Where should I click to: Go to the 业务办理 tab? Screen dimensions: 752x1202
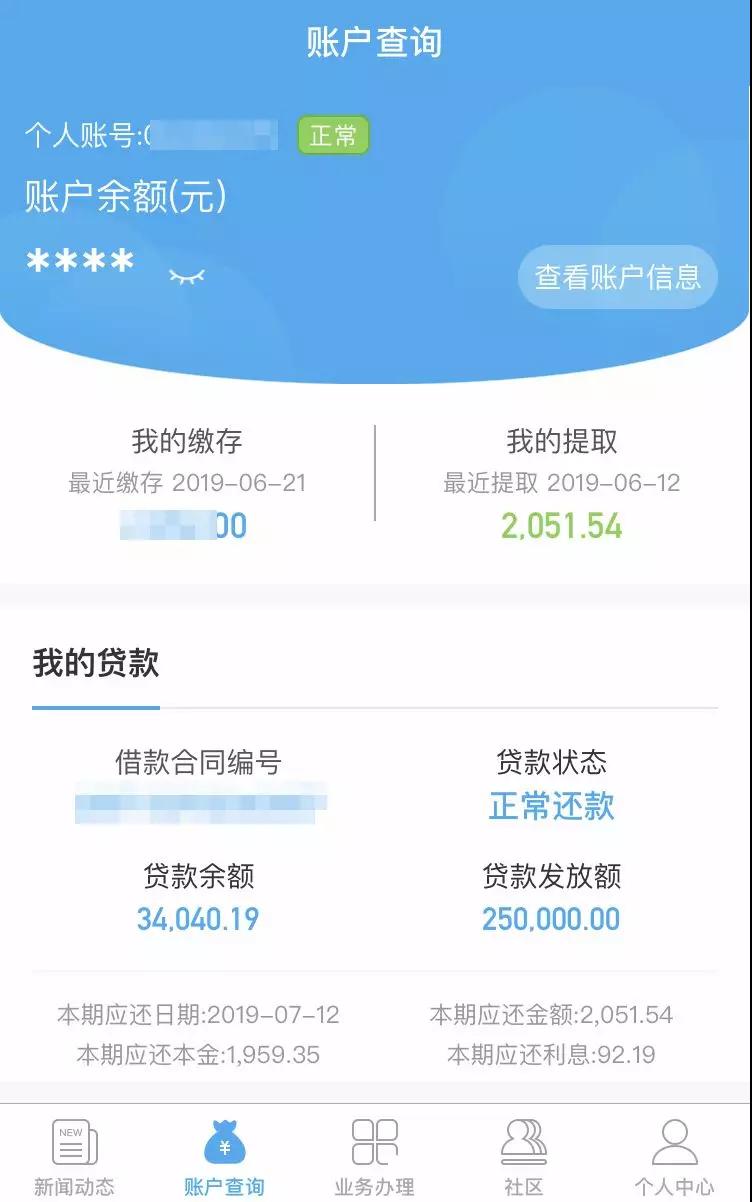coord(374,1157)
